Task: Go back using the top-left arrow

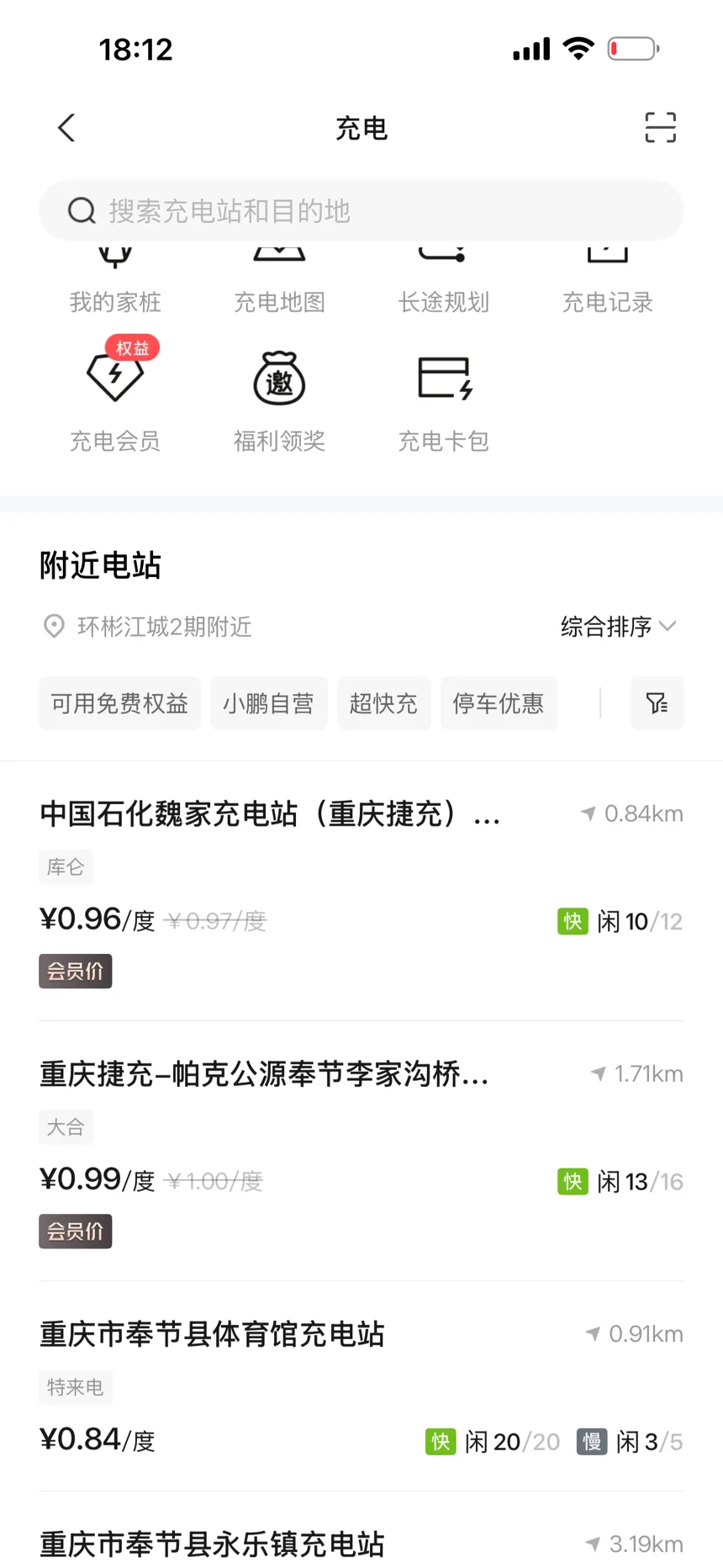Action: coord(66,128)
